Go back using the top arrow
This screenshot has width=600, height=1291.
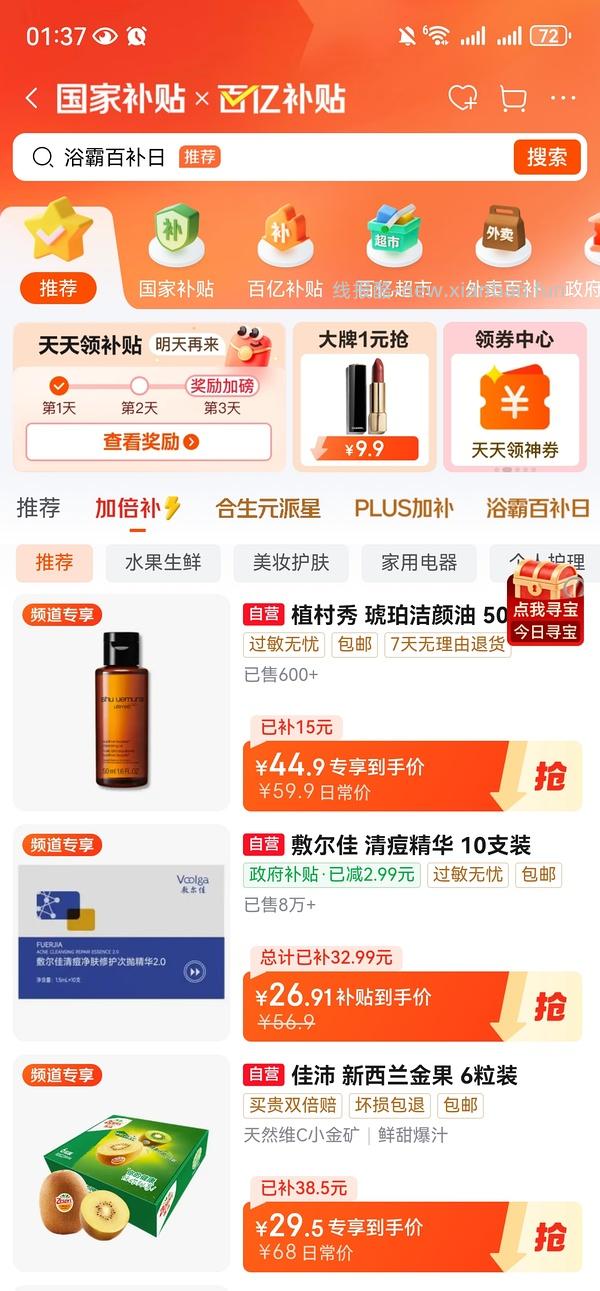32,98
